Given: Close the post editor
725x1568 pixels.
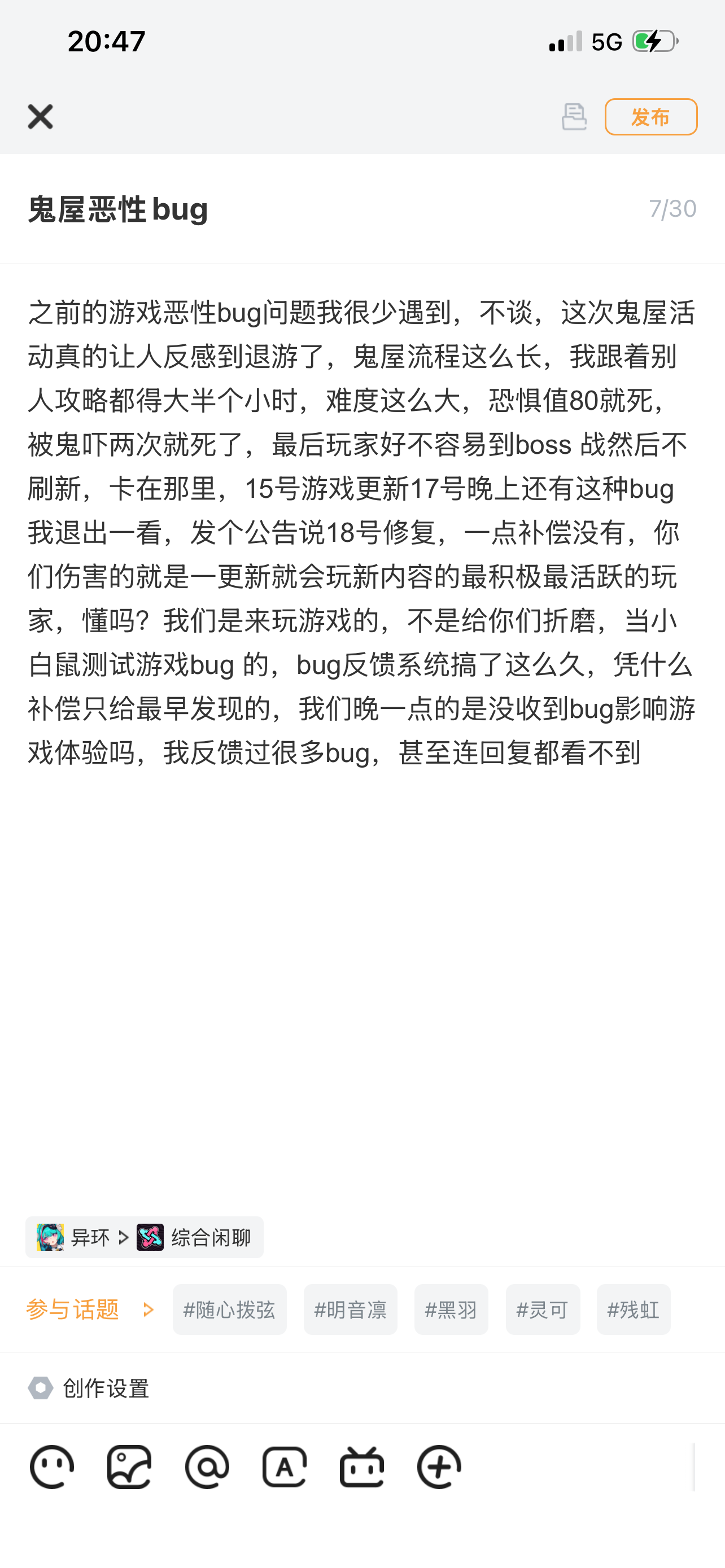Looking at the screenshot, I should (40, 116).
